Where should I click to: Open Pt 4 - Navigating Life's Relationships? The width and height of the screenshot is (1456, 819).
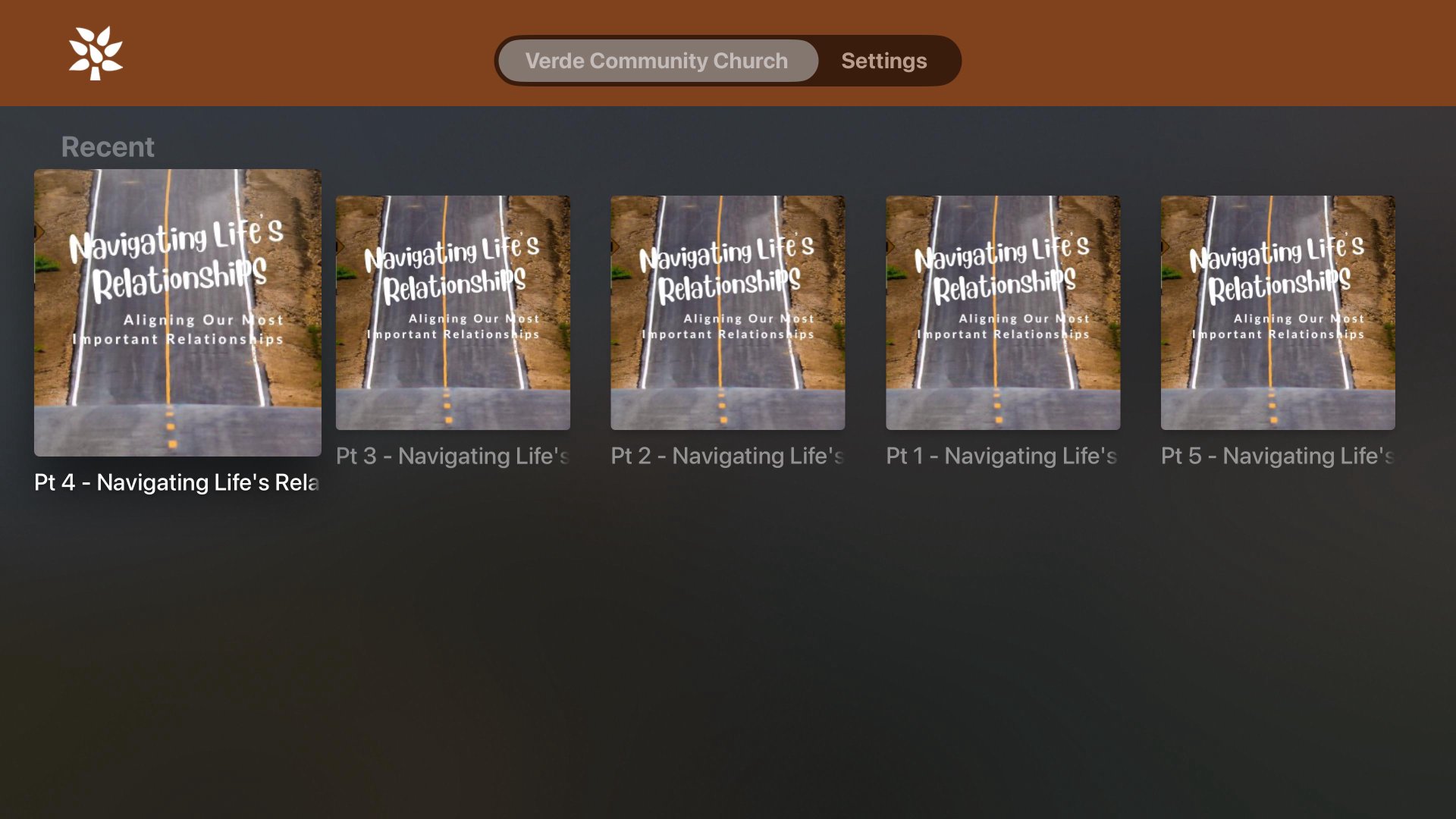click(177, 312)
